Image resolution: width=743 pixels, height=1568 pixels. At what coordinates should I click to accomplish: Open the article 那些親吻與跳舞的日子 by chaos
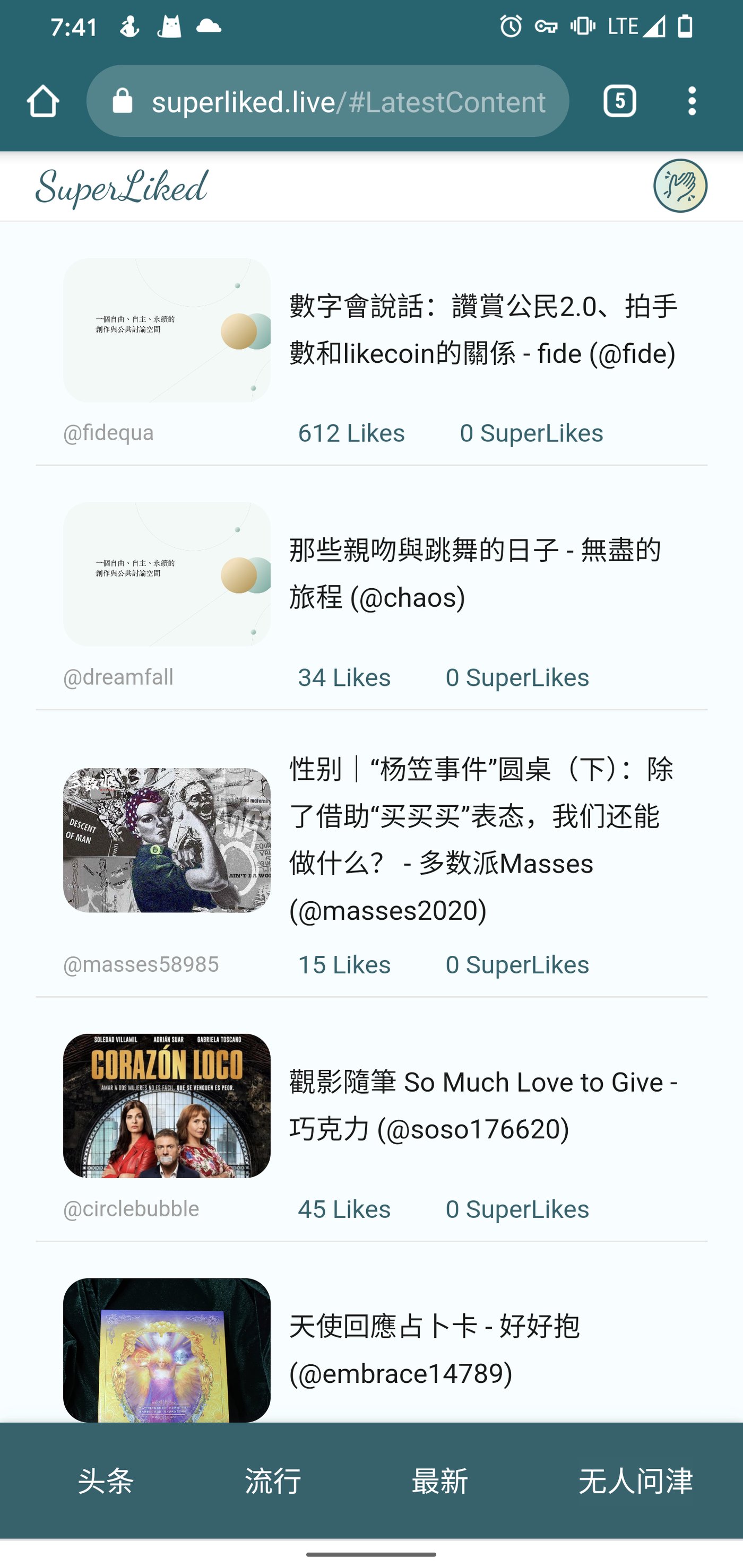(475, 573)
